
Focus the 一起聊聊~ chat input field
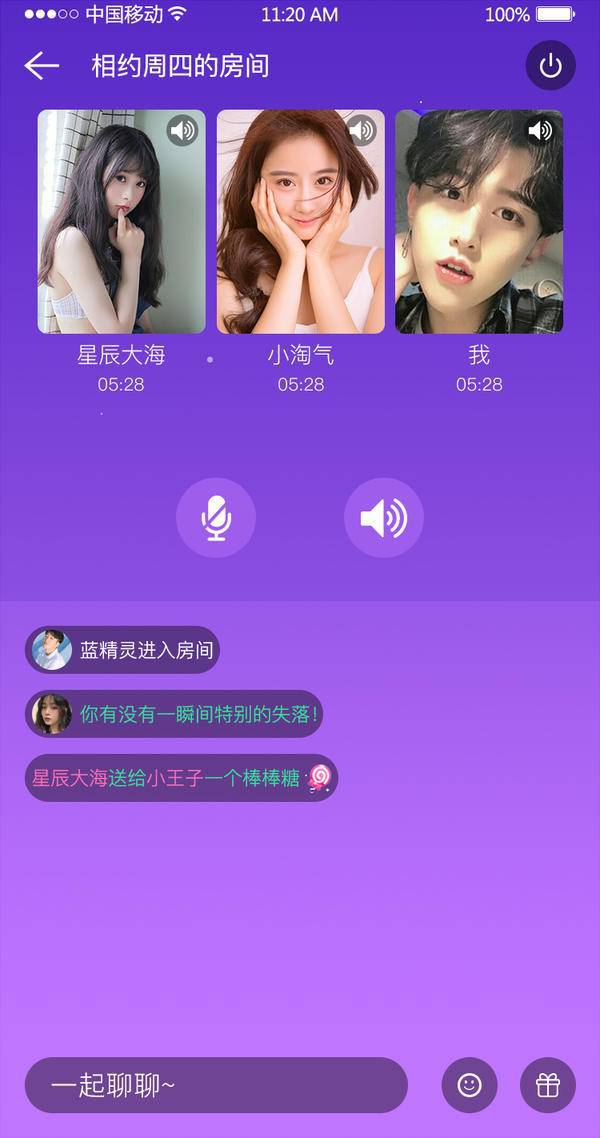(x=216, y=1085)
